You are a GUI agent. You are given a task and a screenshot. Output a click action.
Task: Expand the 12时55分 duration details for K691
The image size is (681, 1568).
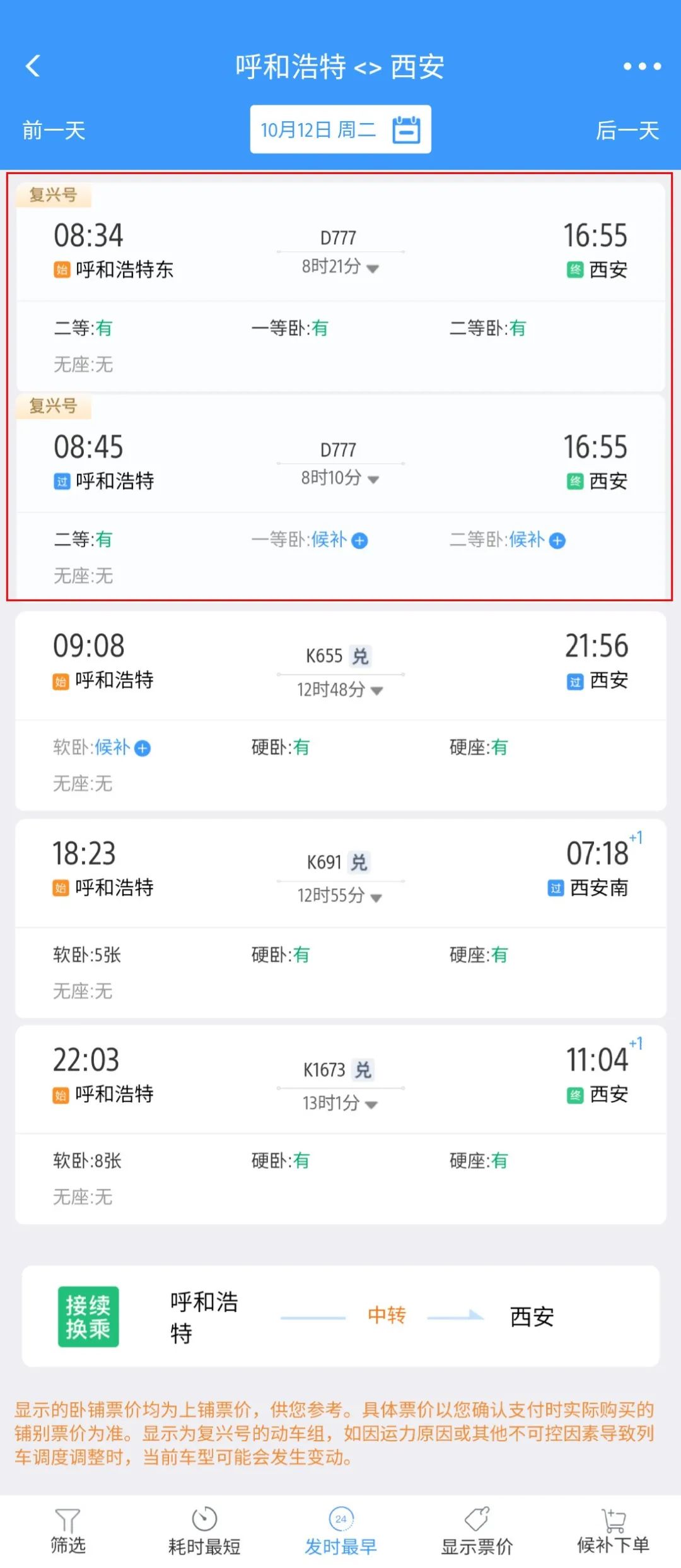pos(375,896)
